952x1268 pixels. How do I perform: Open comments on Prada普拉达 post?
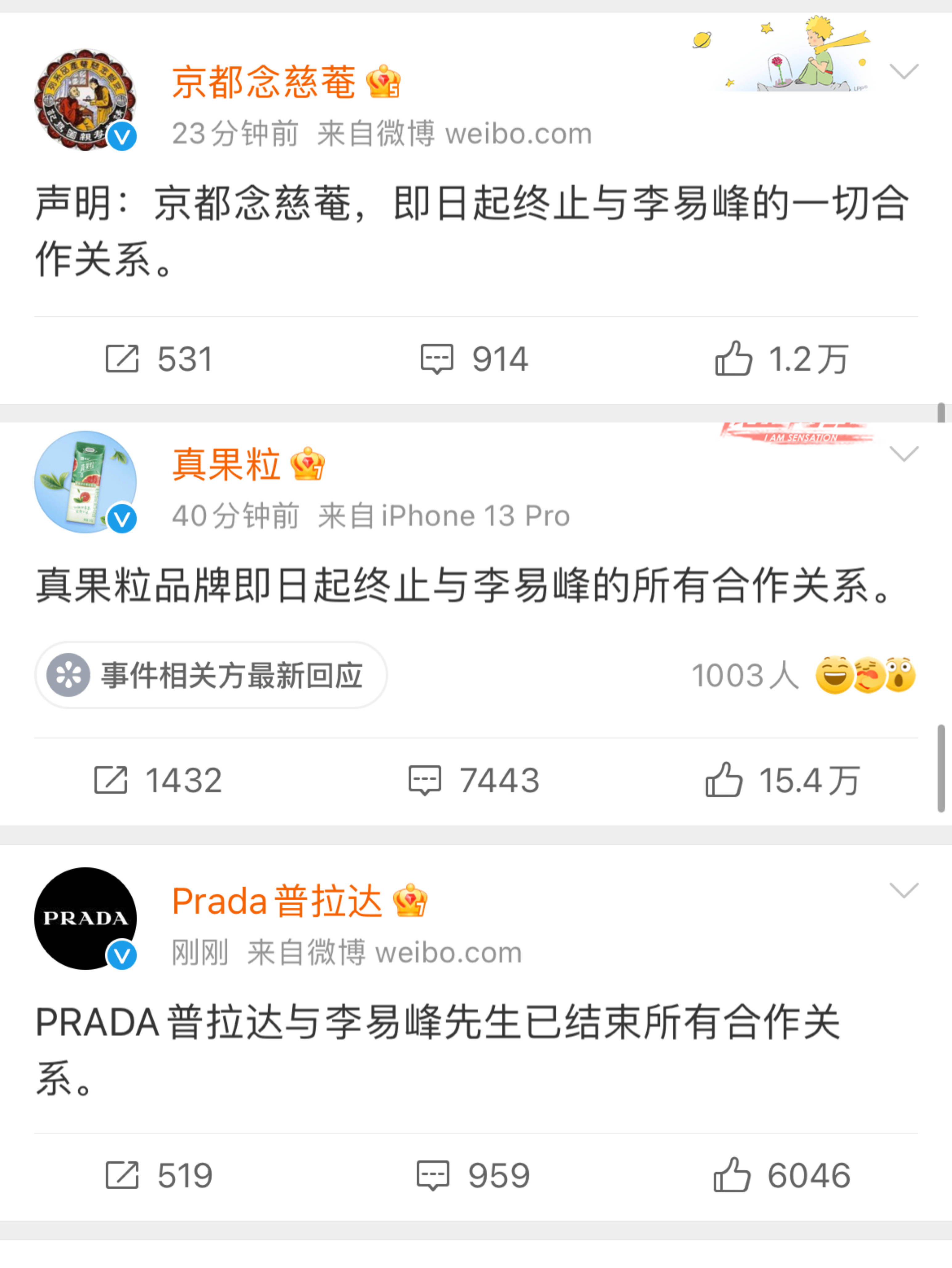tap(473, 1176)
